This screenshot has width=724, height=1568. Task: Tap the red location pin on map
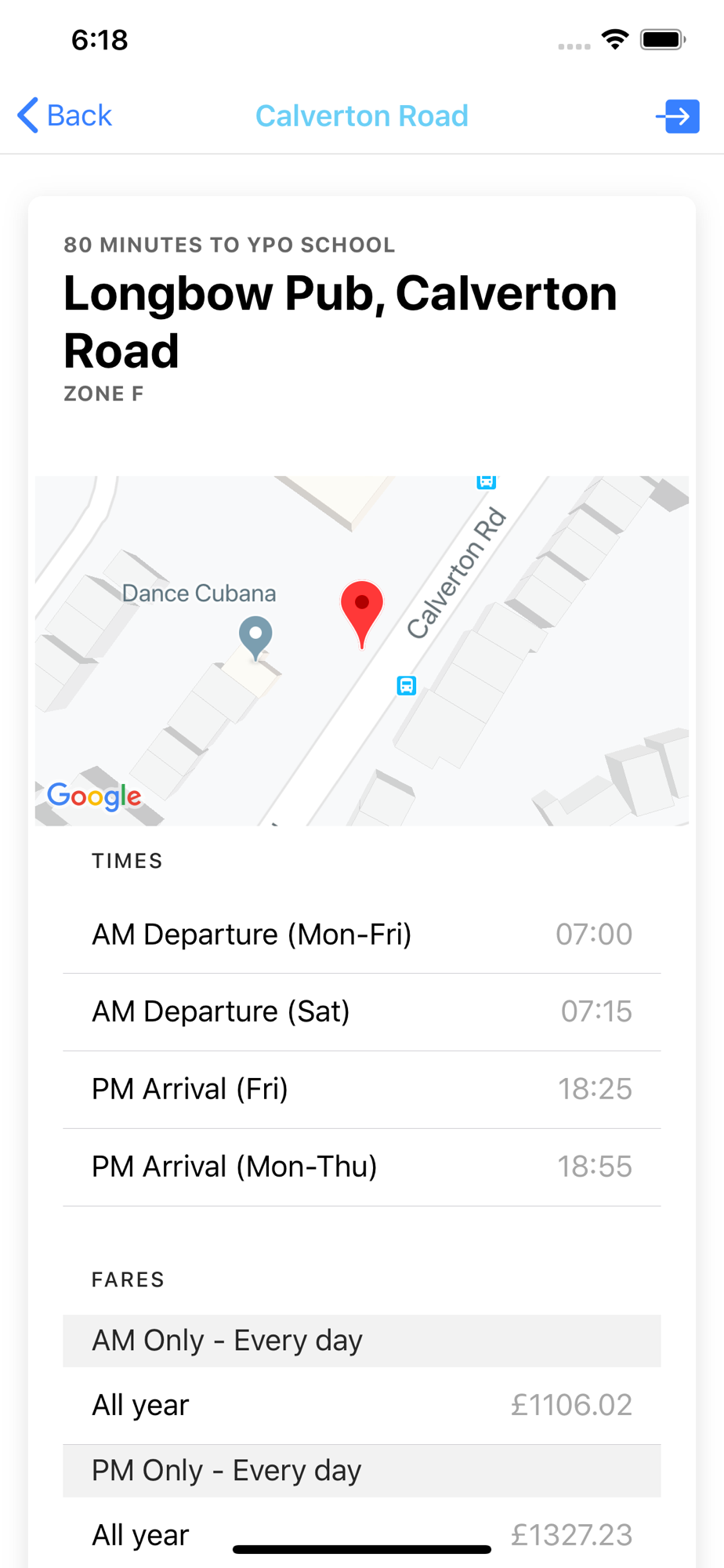tap(362, 615)
